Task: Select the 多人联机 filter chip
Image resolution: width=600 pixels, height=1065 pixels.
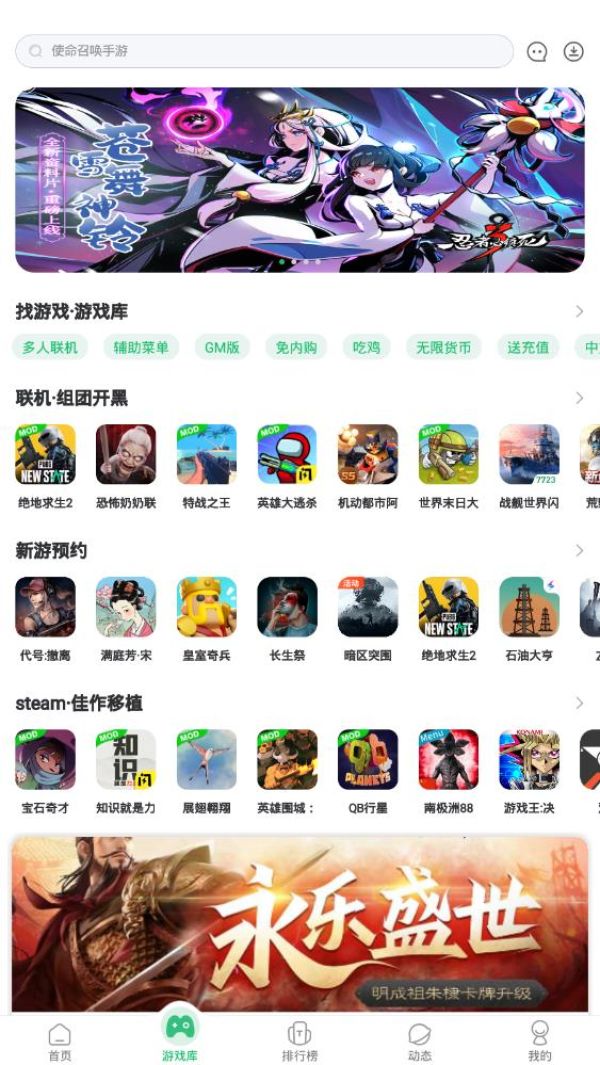Action: pyautogui.click(x=51, y=347)
